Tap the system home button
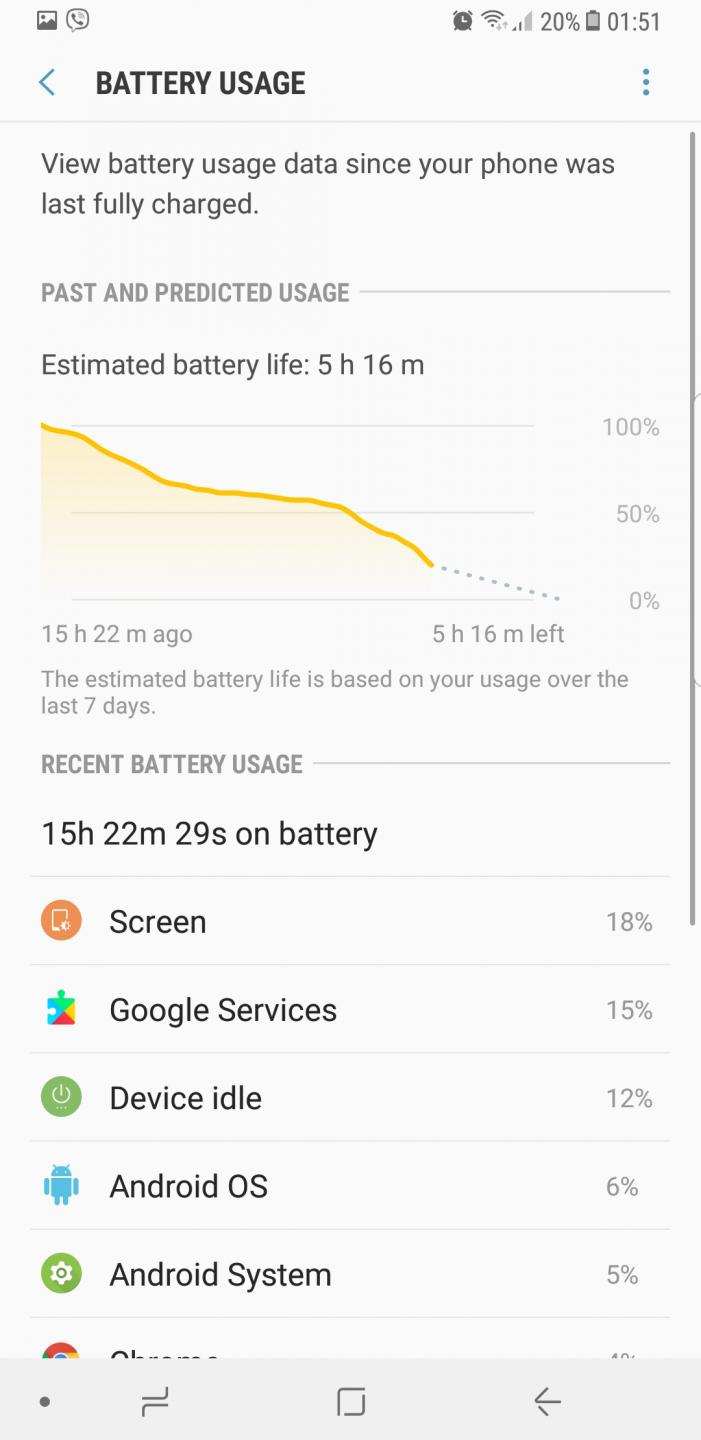Viewport: 701px width, 1440px height. click(351, 1402)
